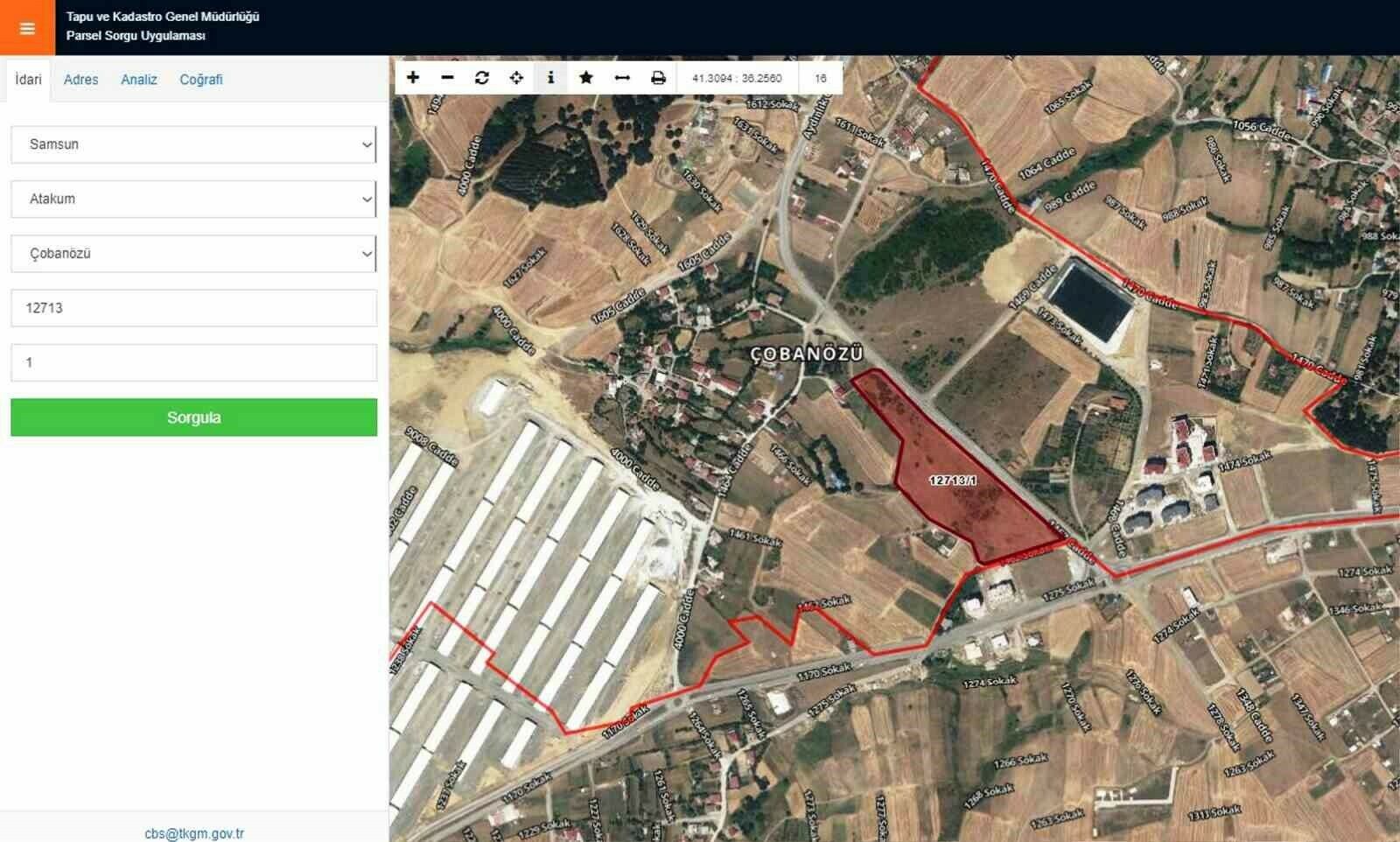Select the info tool
Viewport: 1400px width, 842px height.
[550, 78]
